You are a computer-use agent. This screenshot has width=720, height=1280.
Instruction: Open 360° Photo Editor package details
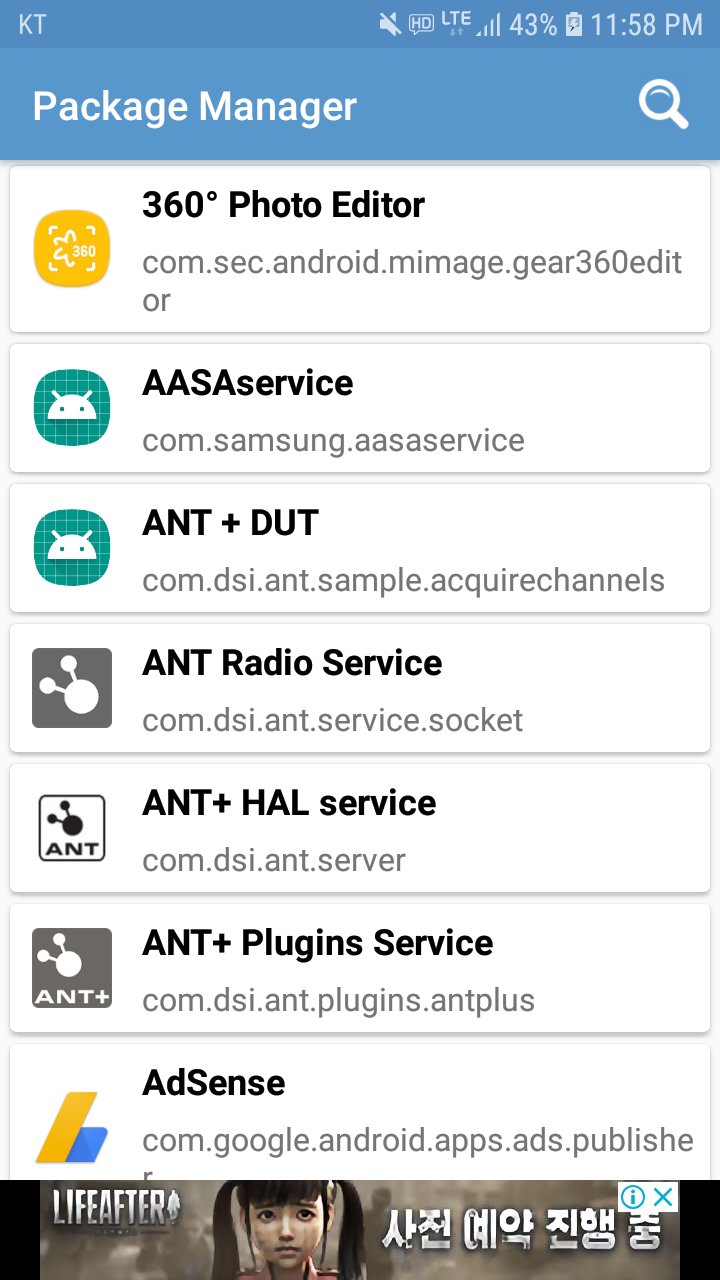coord(360,250)
